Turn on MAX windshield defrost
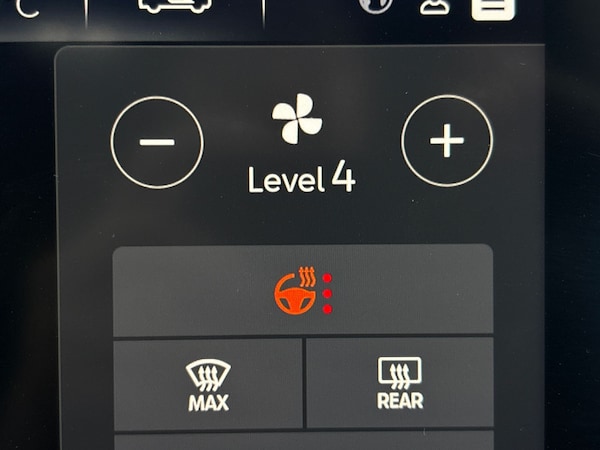Screen dimensions: 600x450 [208, 385]
